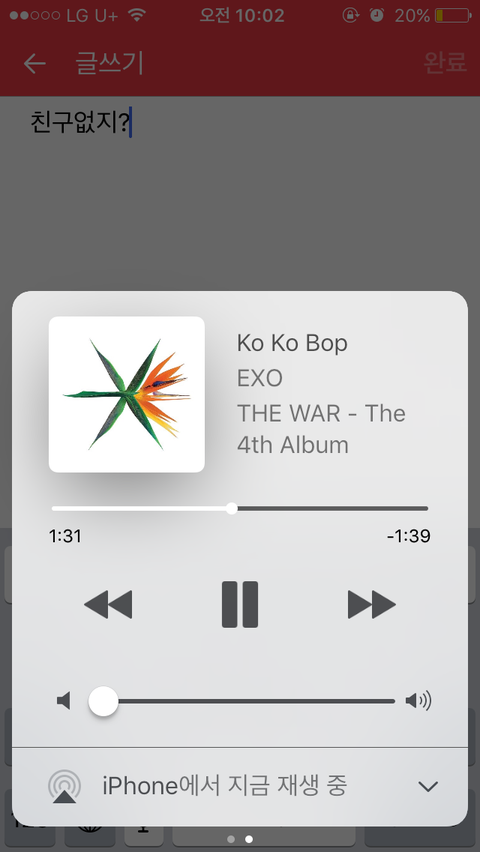The image size is (480, 852).
Task: Open the AirPlay output icon
Action: pos(65,786)
